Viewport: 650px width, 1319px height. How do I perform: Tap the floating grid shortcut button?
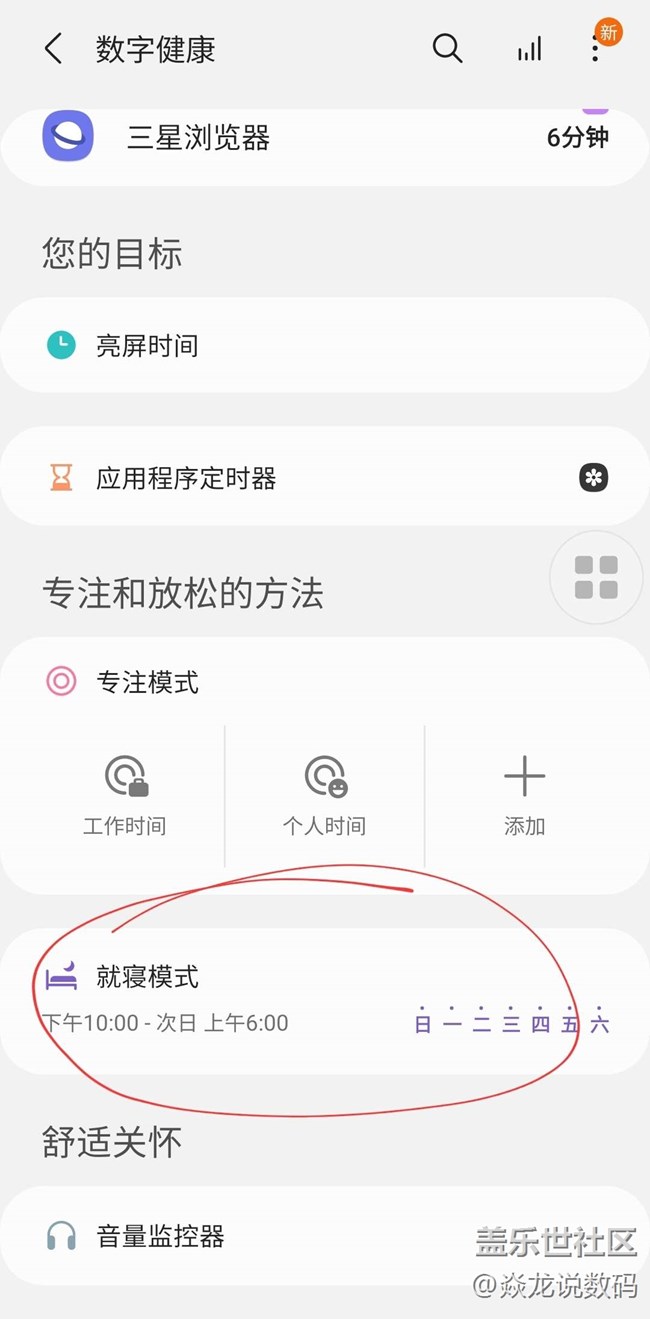(597, 578)
